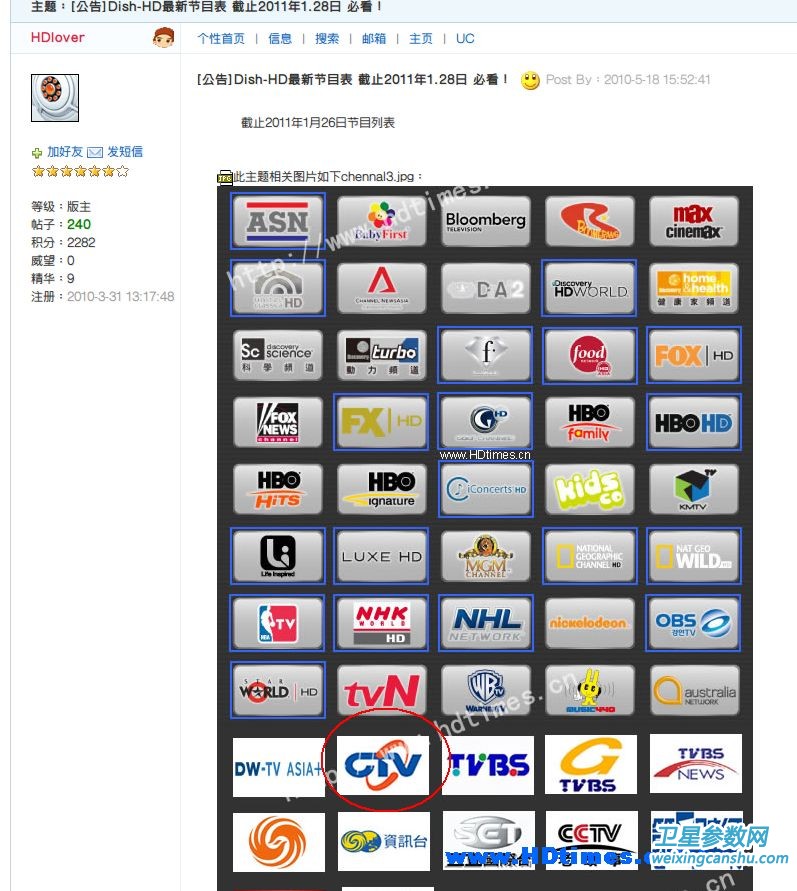
Task: Send a message via 发短信
Action: point(124,152)
